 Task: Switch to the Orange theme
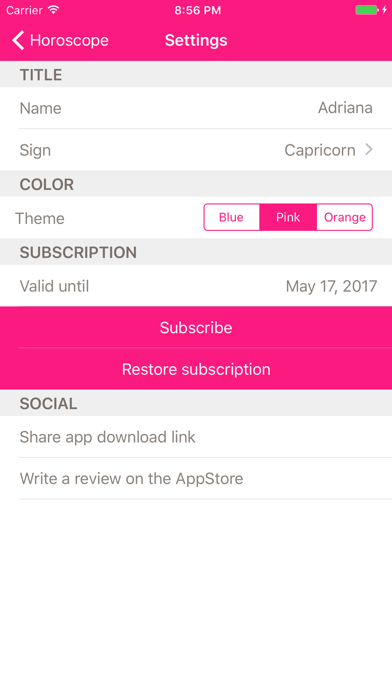click(x=344, y=217)
